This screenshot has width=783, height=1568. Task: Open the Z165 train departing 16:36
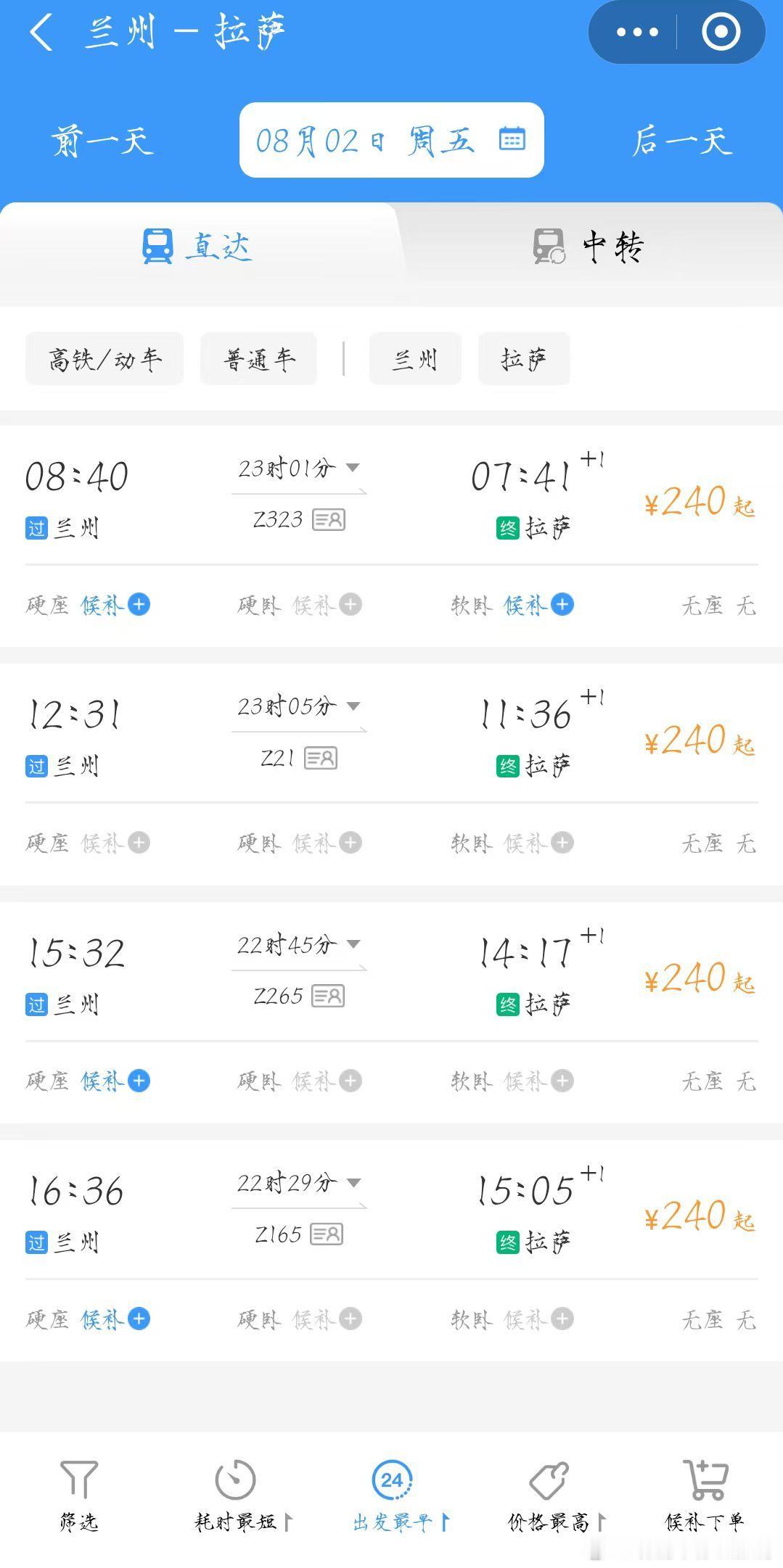(x=391, y=1210)
